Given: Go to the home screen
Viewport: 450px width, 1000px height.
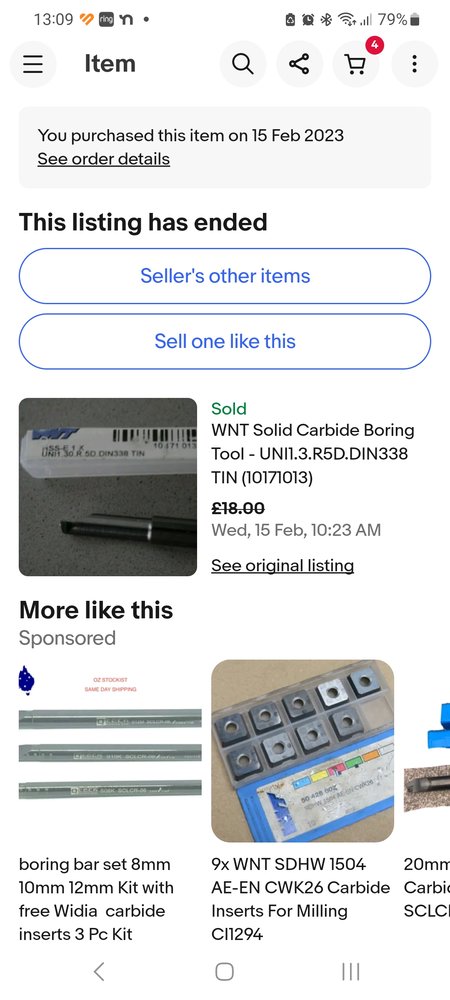Looking at the screenshot, I should 224,971.
